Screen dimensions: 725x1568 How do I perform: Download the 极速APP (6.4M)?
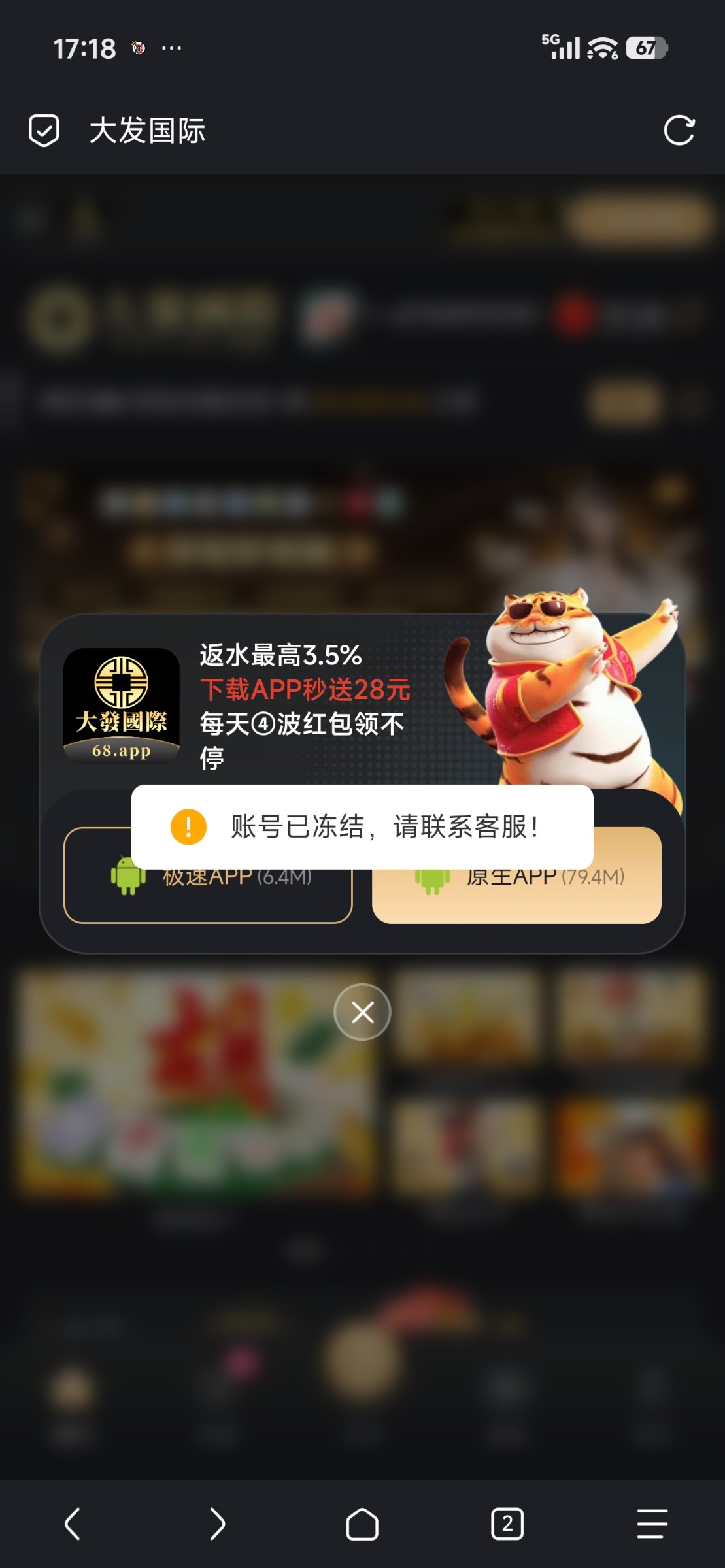(x=208, y=896)
